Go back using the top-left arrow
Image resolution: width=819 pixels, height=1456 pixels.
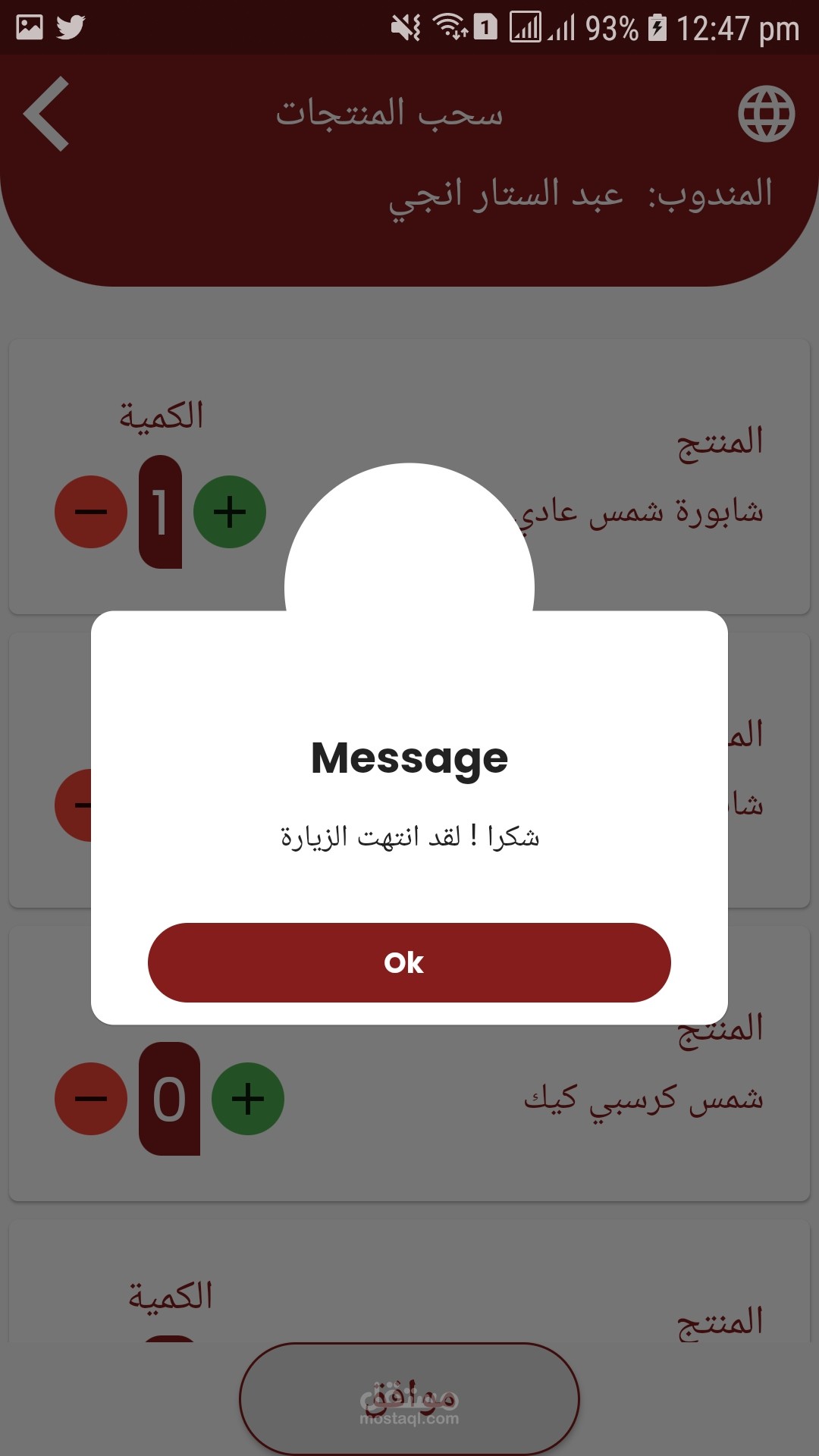tap(47, 114)
